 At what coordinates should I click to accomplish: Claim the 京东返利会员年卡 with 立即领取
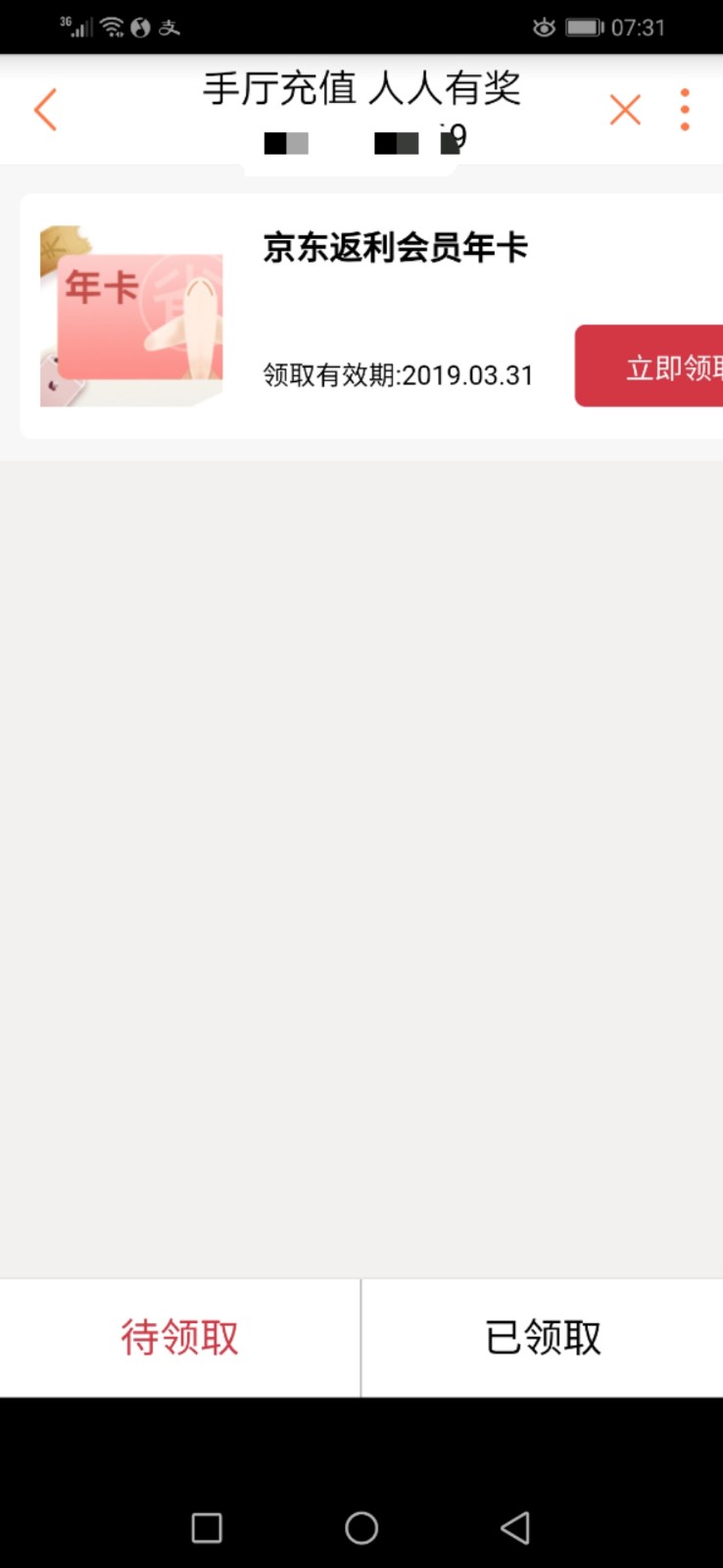click(650, 366)
